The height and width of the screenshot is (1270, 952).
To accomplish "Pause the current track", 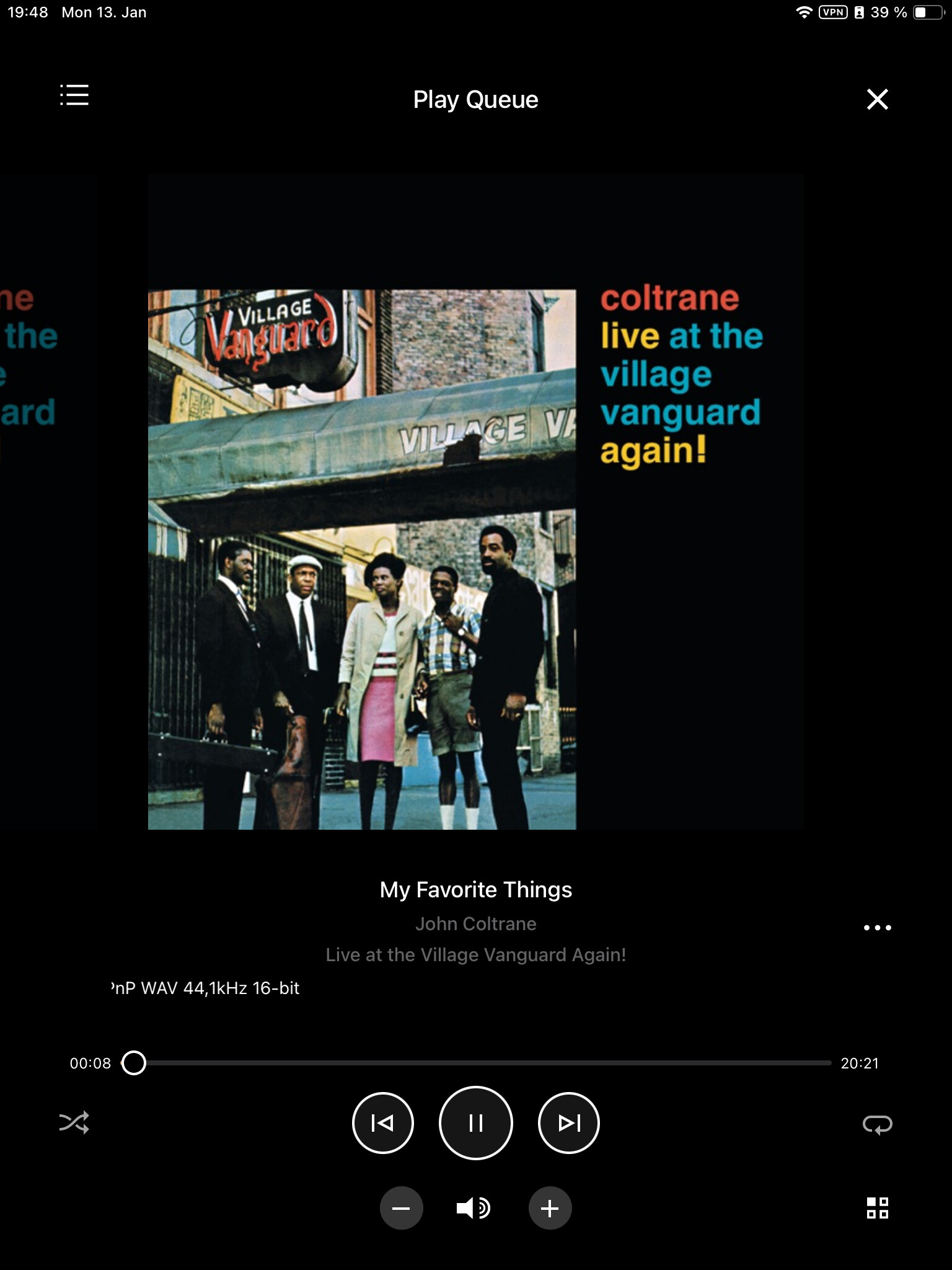I will coord(475,1123).
